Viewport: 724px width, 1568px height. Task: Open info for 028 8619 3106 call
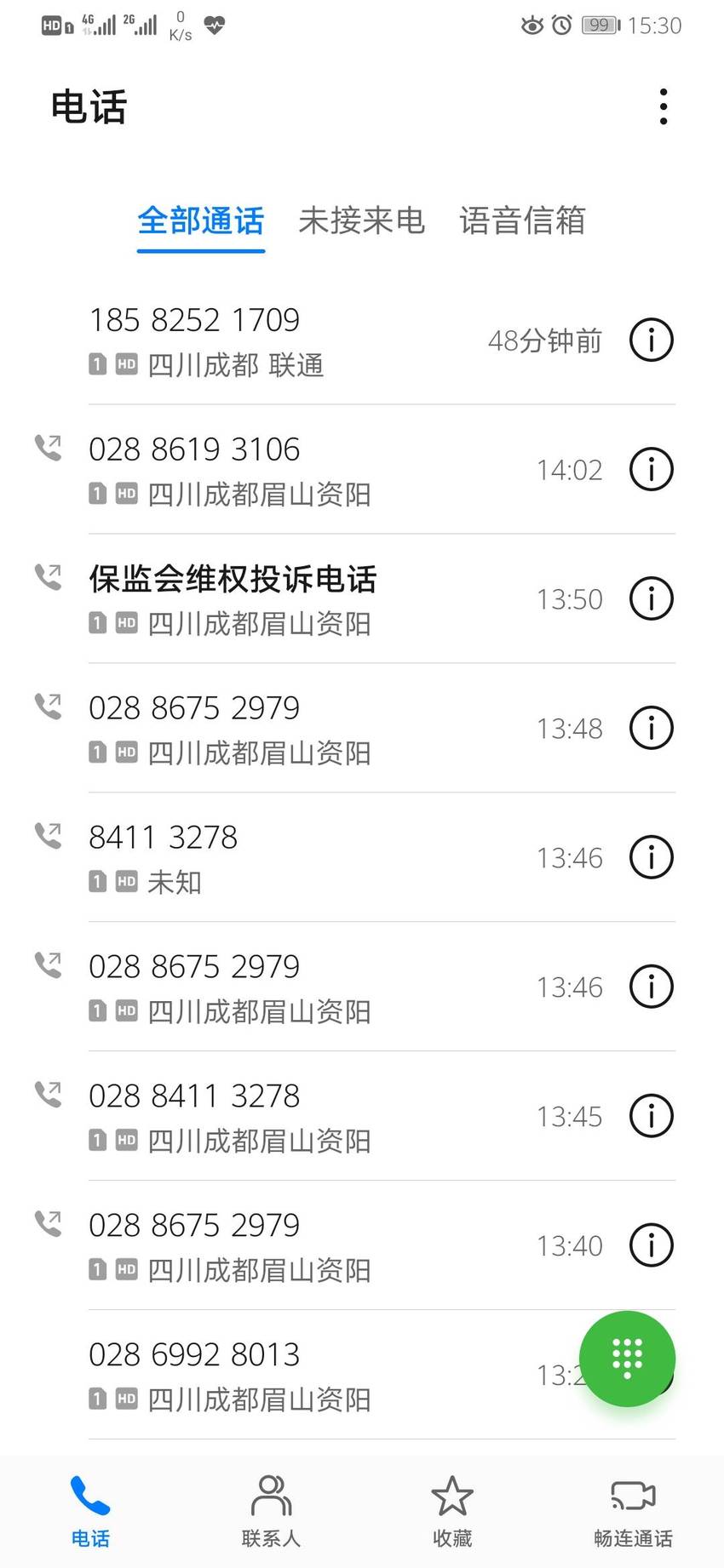pyautogui.click(x=652, y=470)
